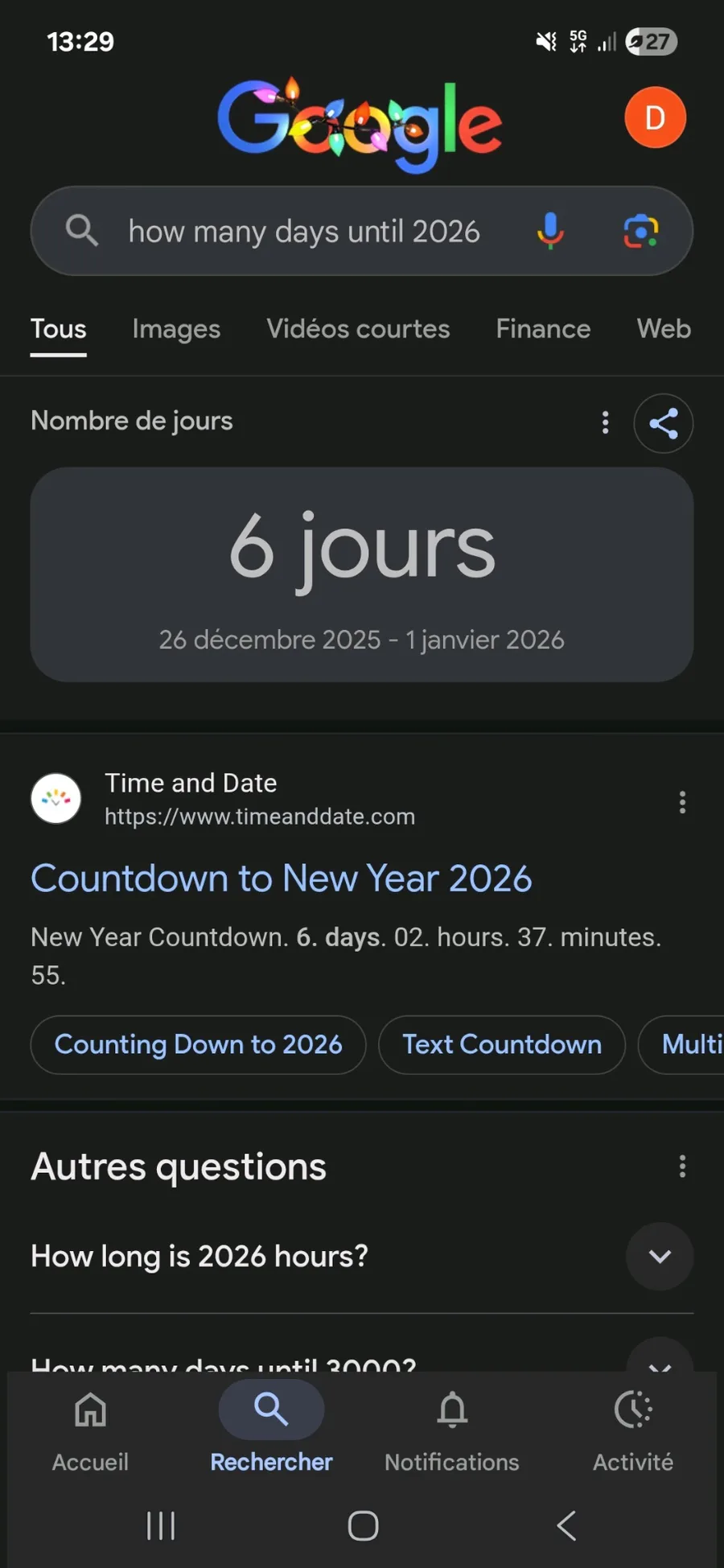Expand the question How long is 2026 hours?

pos(659,1256)
